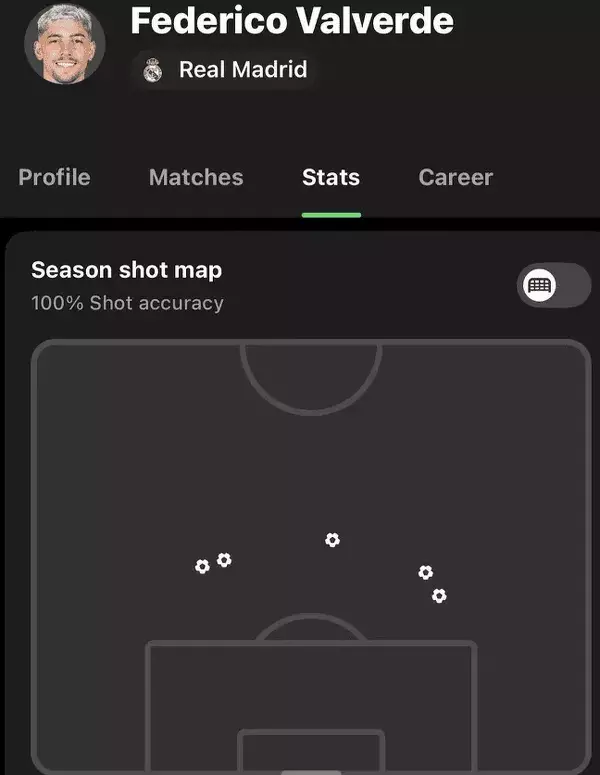Switch to the Profile tab

[x=54, y=177]
